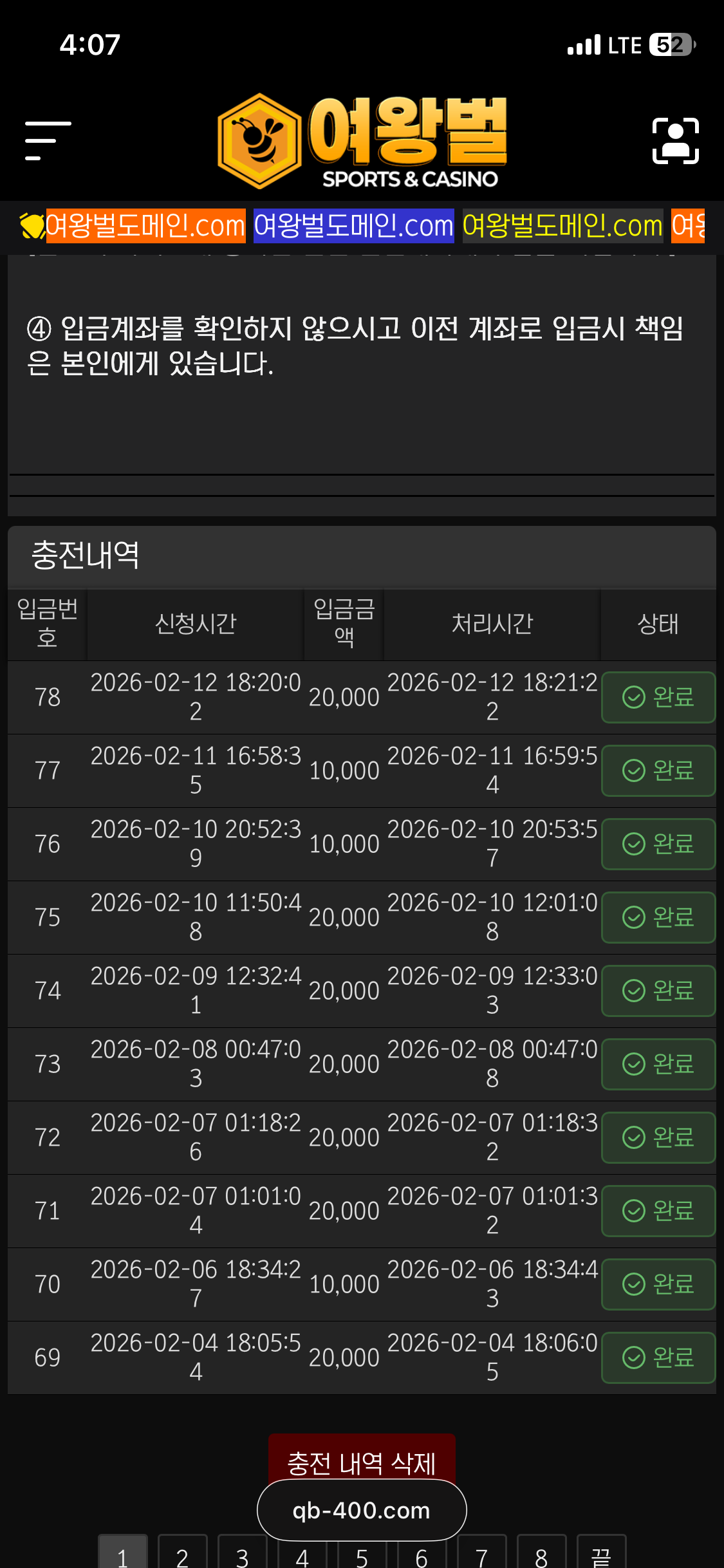This screenshot has width=724, height=1568.
Task: Go to page 3 of the list
Action: (x=243, y=1554)
